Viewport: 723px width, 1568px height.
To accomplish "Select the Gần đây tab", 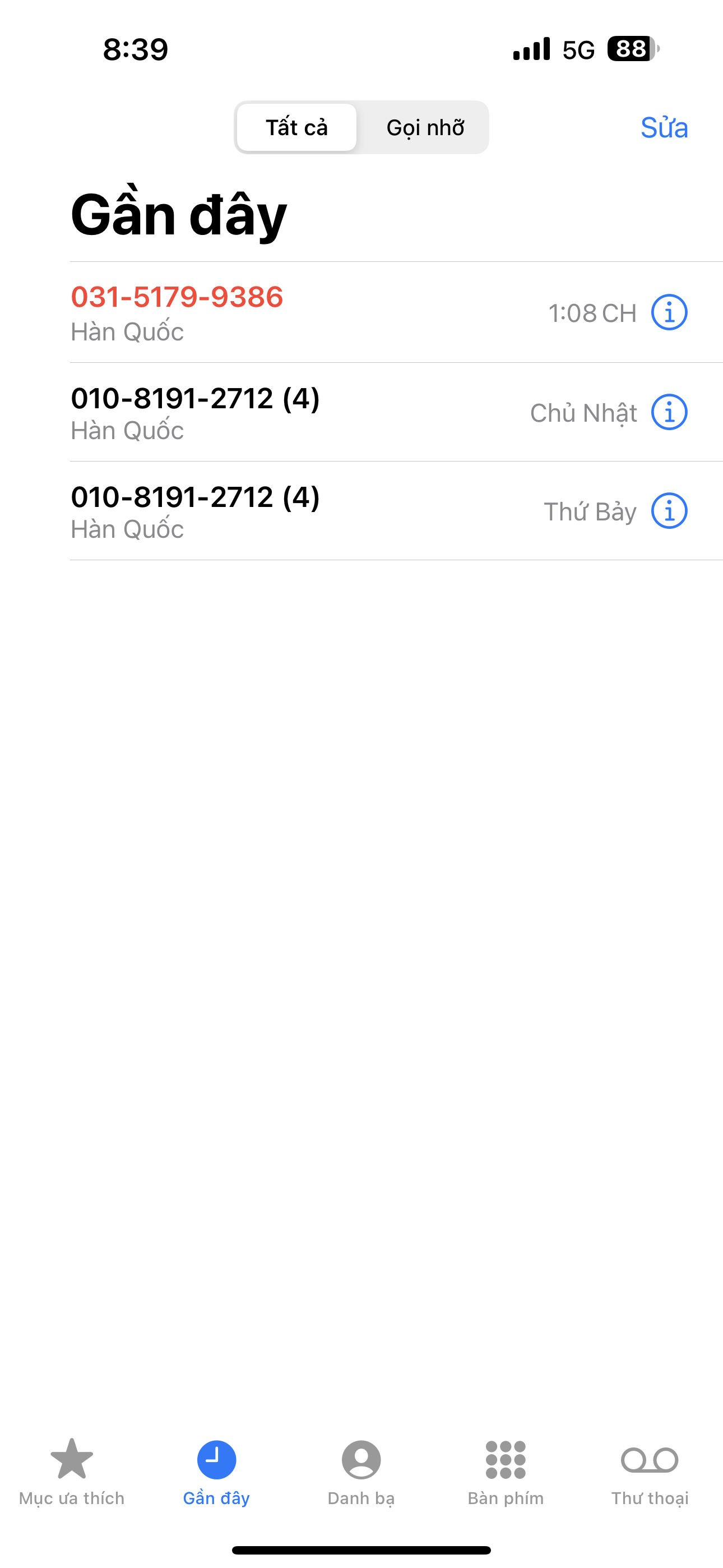I will coord(216,1470).
